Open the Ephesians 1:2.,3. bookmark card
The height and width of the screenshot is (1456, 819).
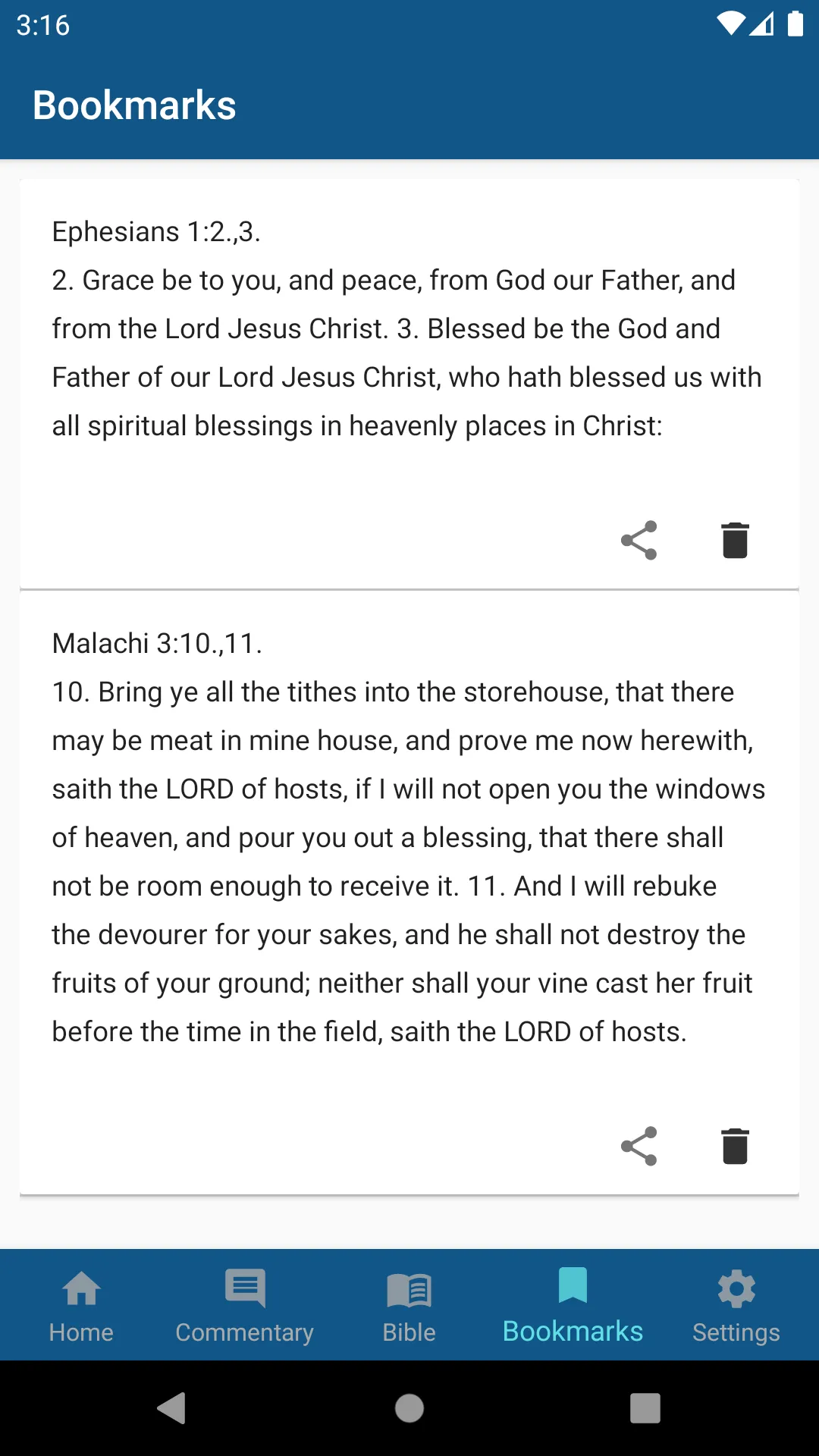pyautogui.click(x=409, y=384)
